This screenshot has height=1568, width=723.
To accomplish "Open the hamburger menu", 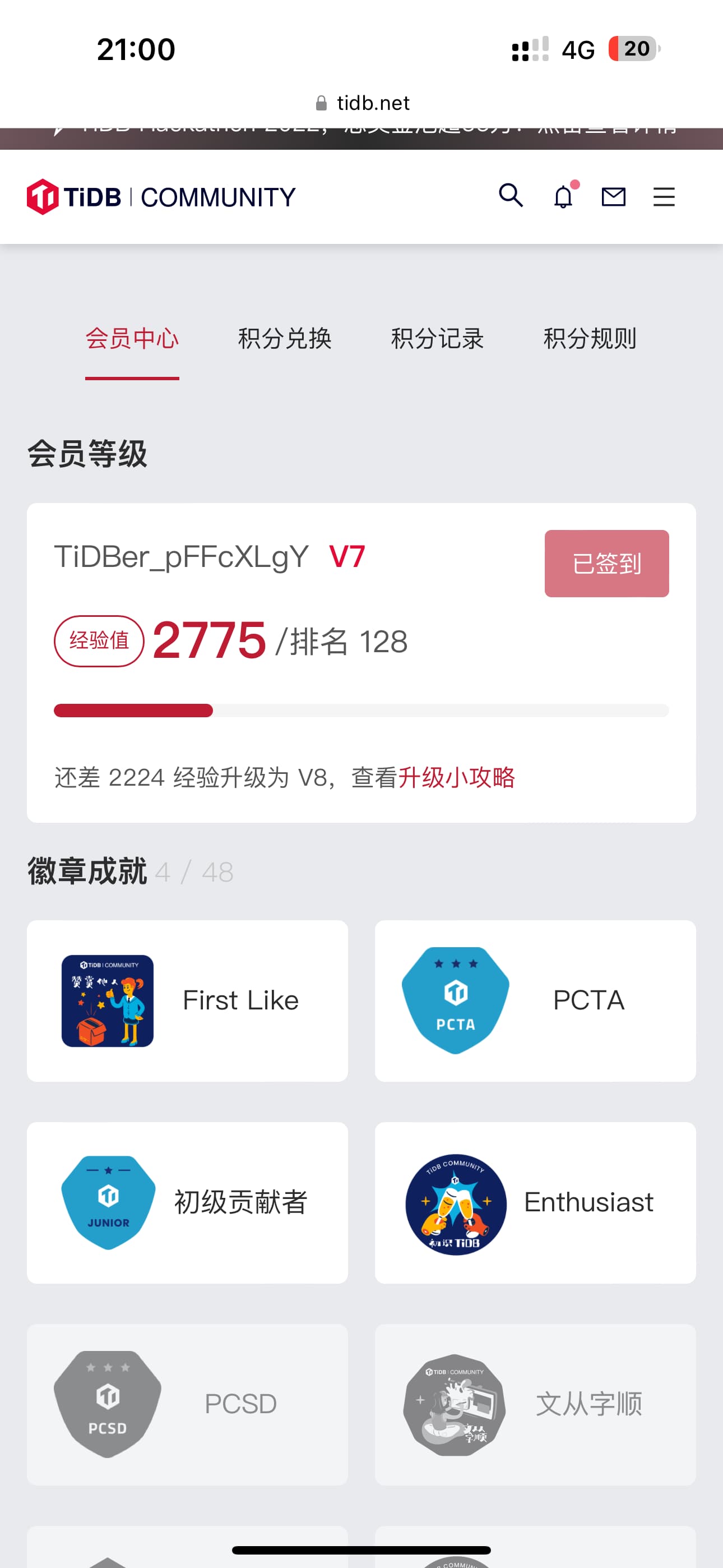I will (x=664, y=197).
